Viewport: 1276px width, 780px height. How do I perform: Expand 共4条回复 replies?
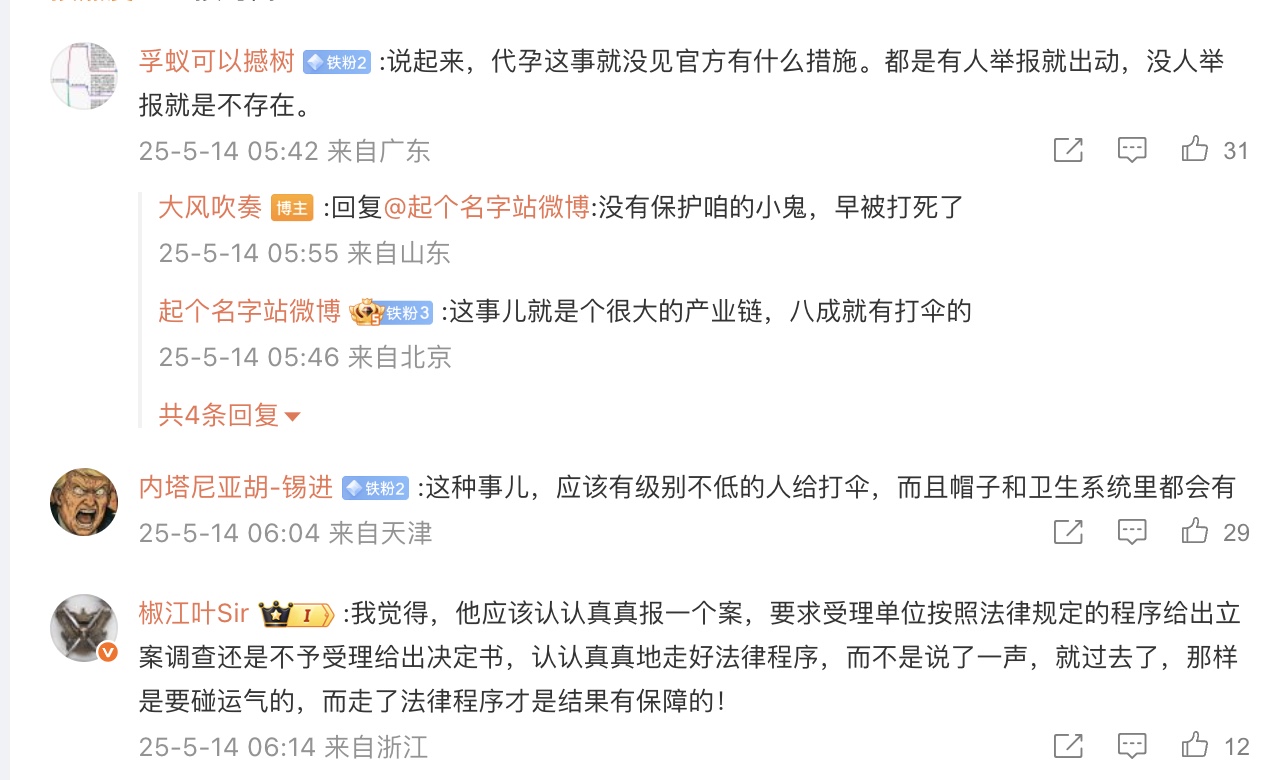coord(229,415)
